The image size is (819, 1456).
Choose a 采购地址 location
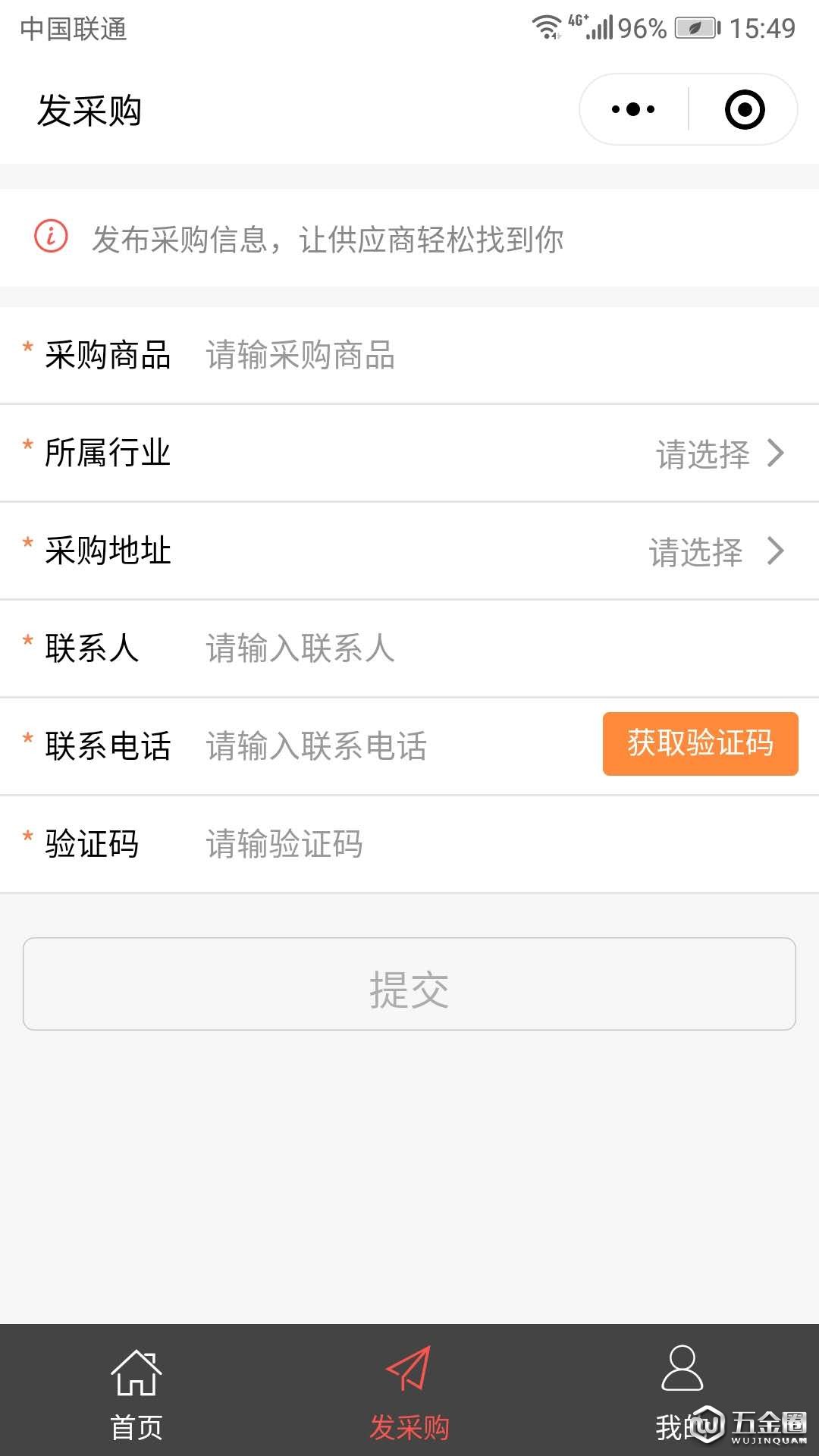coord(409,551)
